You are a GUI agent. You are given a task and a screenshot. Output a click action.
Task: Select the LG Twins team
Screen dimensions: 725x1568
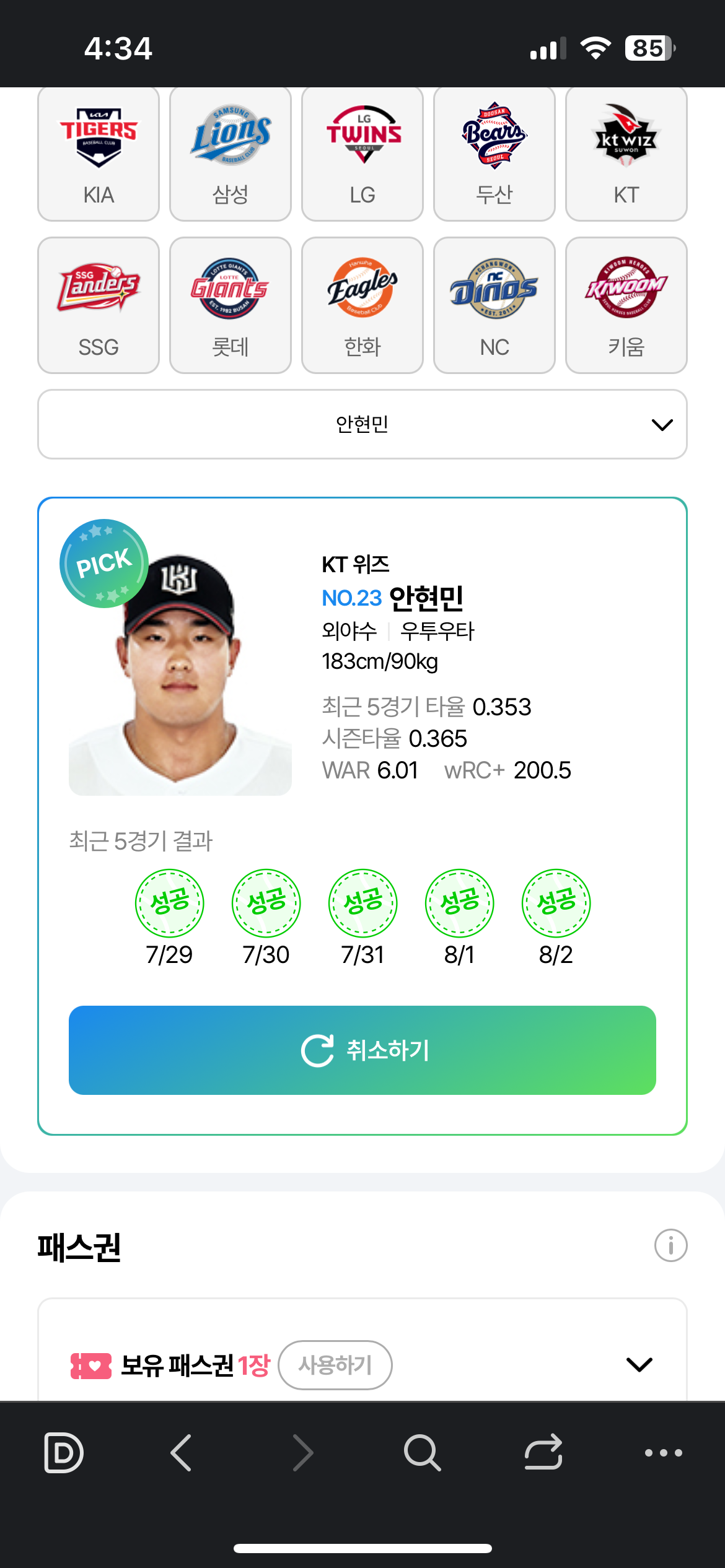click(362, 155)
